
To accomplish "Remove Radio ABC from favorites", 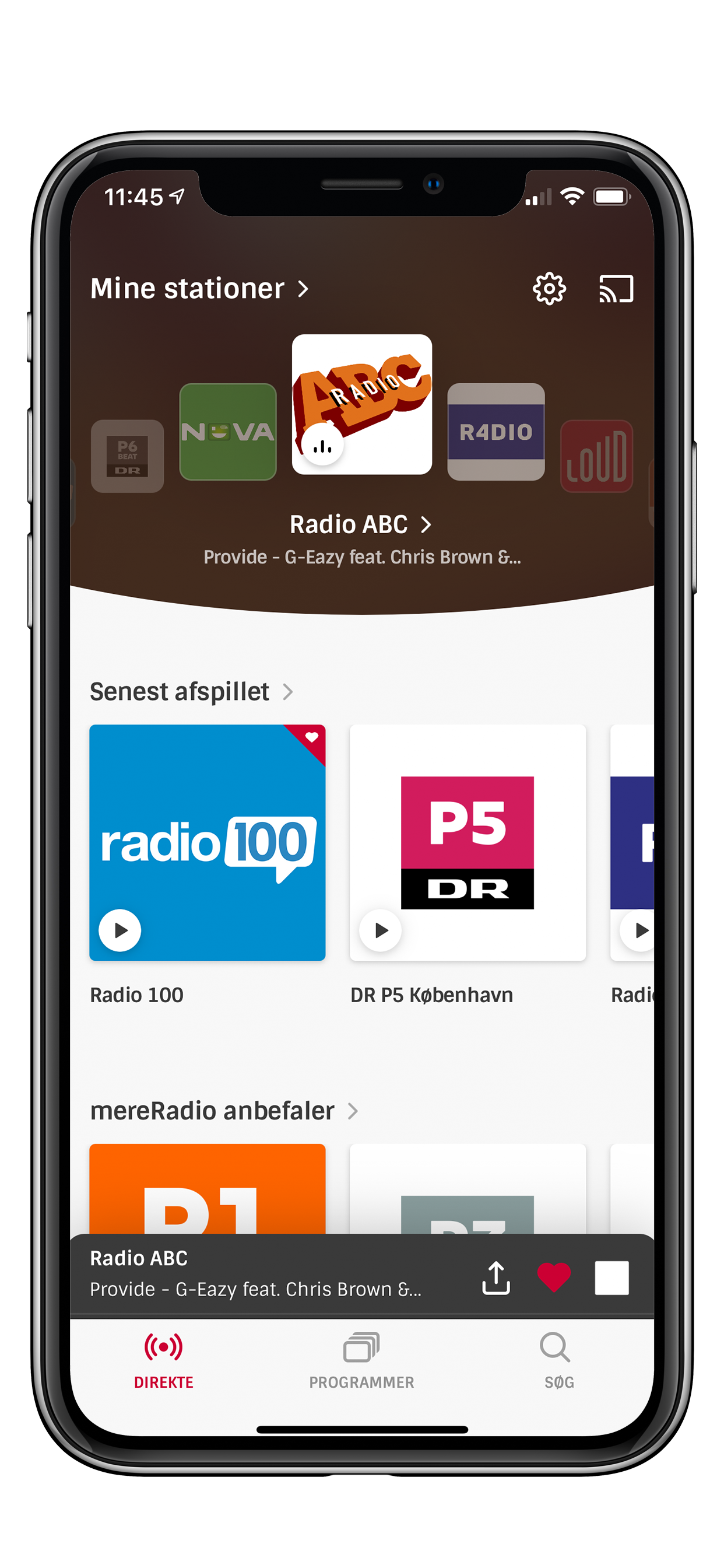I will 554,1277.
